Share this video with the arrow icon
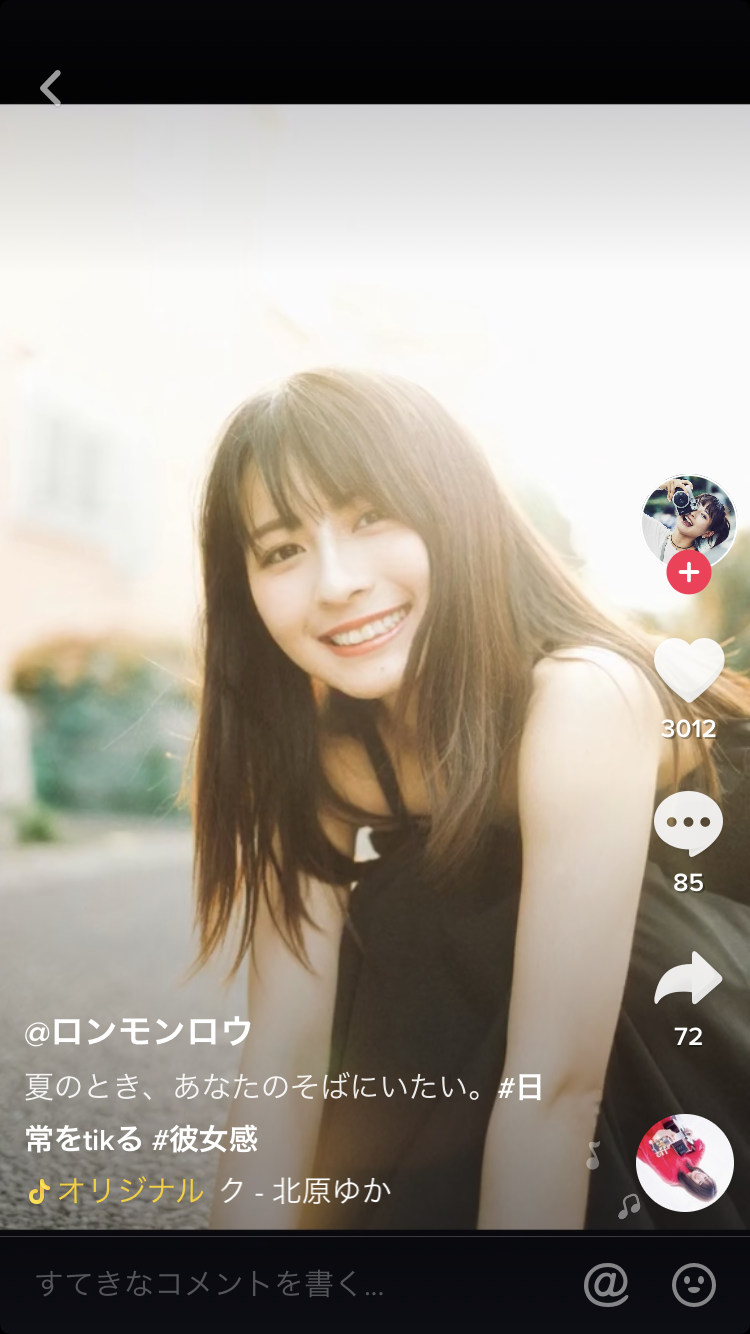 [688, 978]
